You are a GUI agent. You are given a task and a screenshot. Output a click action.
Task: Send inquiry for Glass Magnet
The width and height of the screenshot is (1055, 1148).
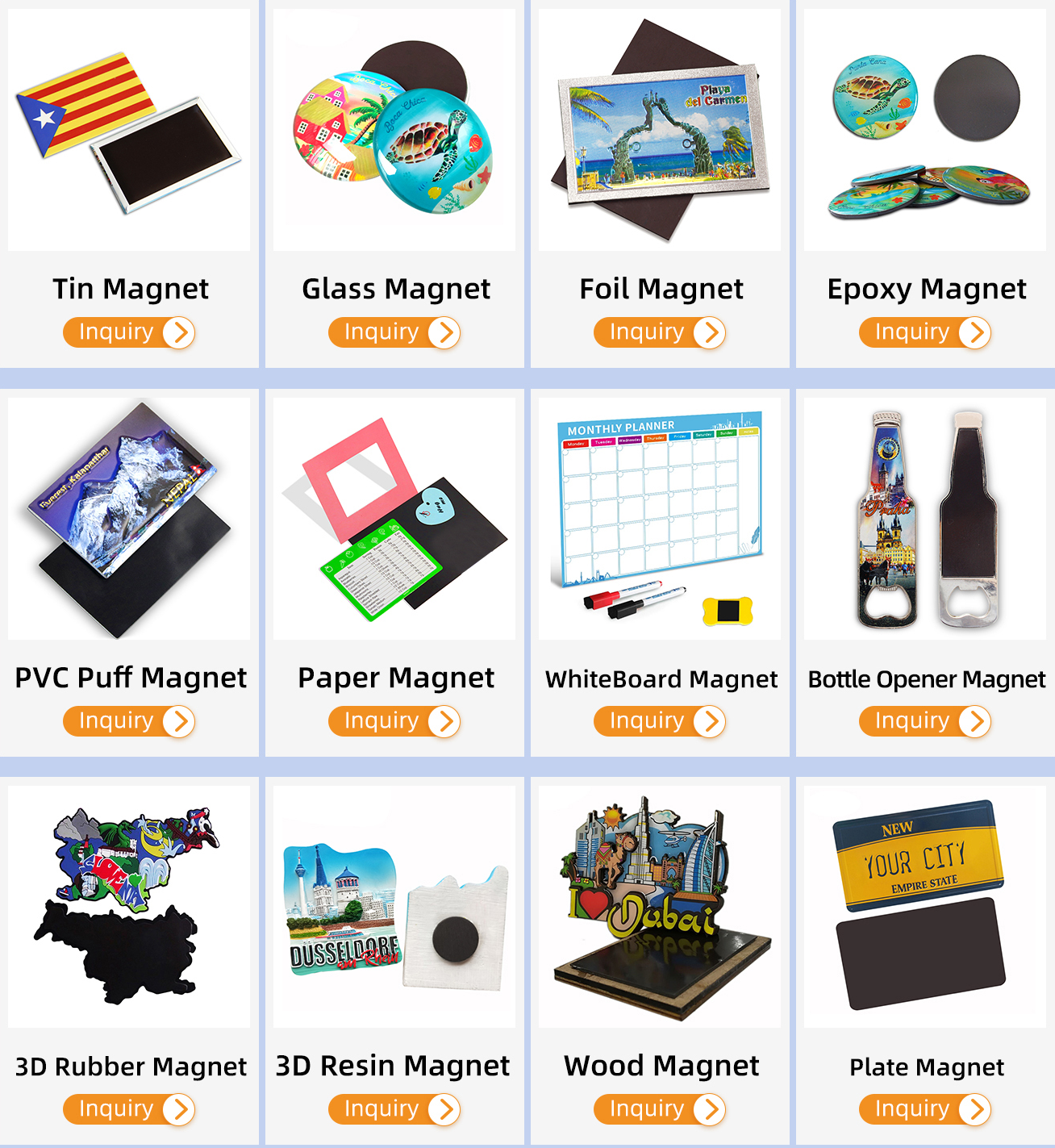(394, 332)
